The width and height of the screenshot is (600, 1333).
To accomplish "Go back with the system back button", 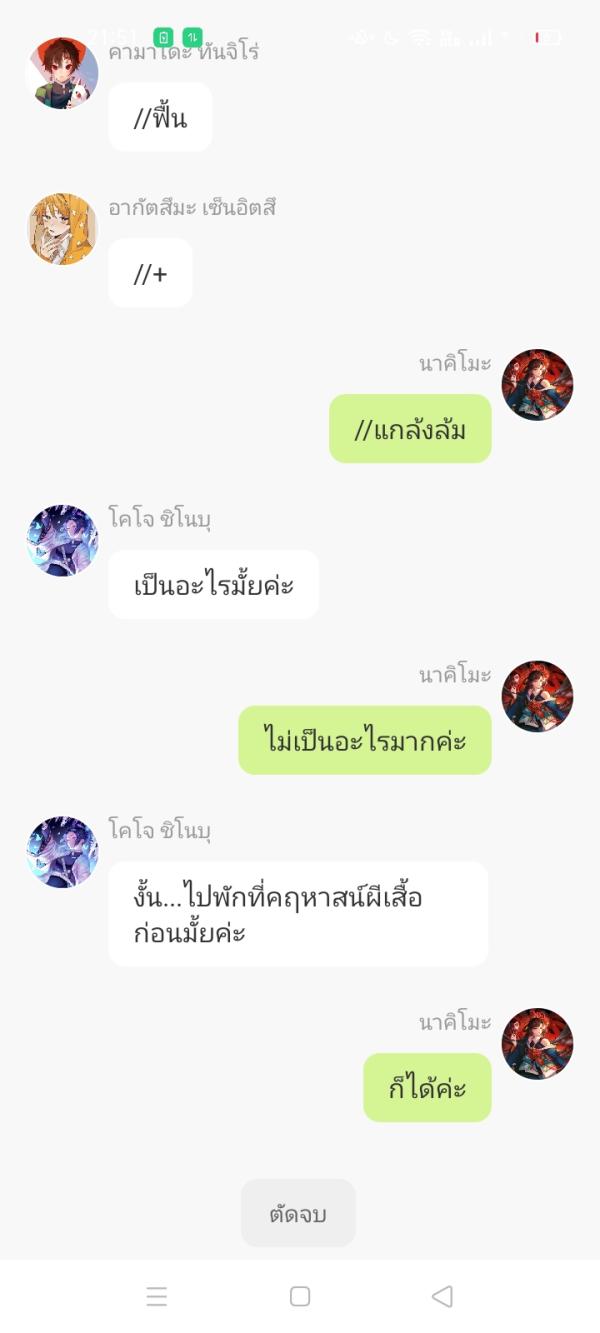I will tap(442, 1296).
